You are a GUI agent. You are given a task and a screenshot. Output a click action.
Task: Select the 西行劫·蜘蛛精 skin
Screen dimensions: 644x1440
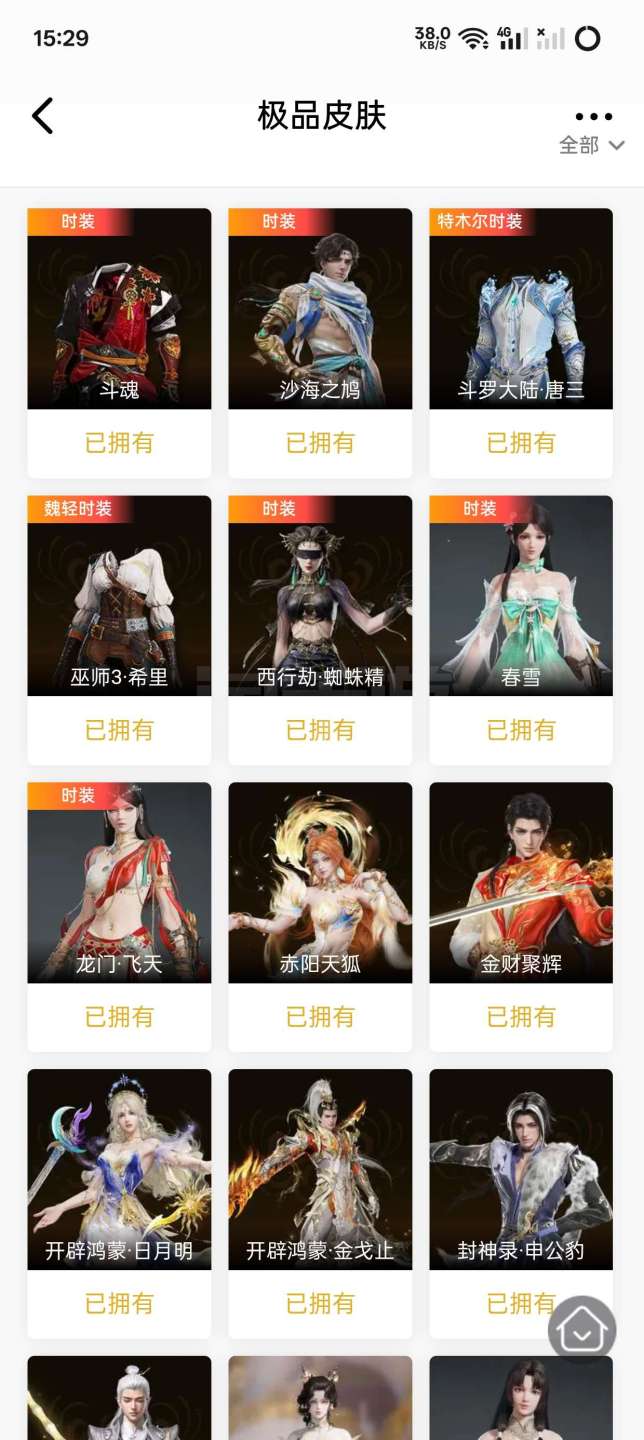coord(320,596)
